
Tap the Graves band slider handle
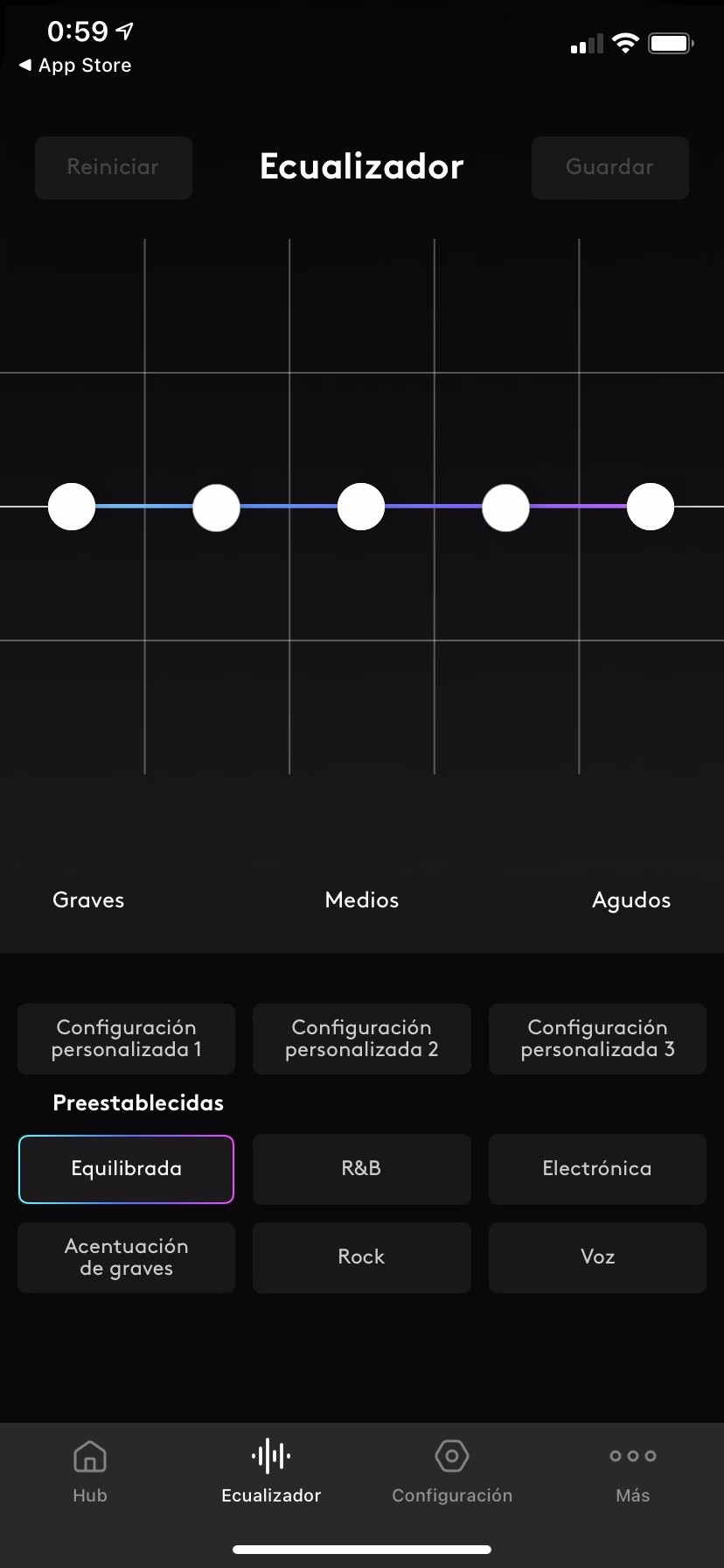tap(72, 507)
